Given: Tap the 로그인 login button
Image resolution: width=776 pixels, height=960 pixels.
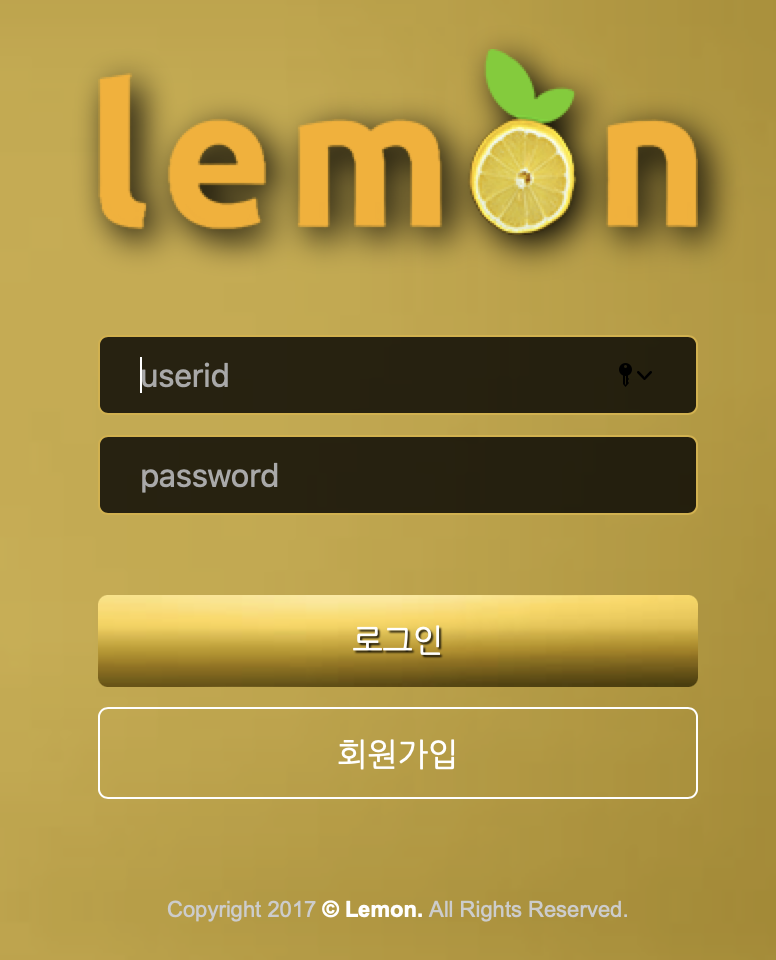Looking at the screenshot, I should (397, 640).
